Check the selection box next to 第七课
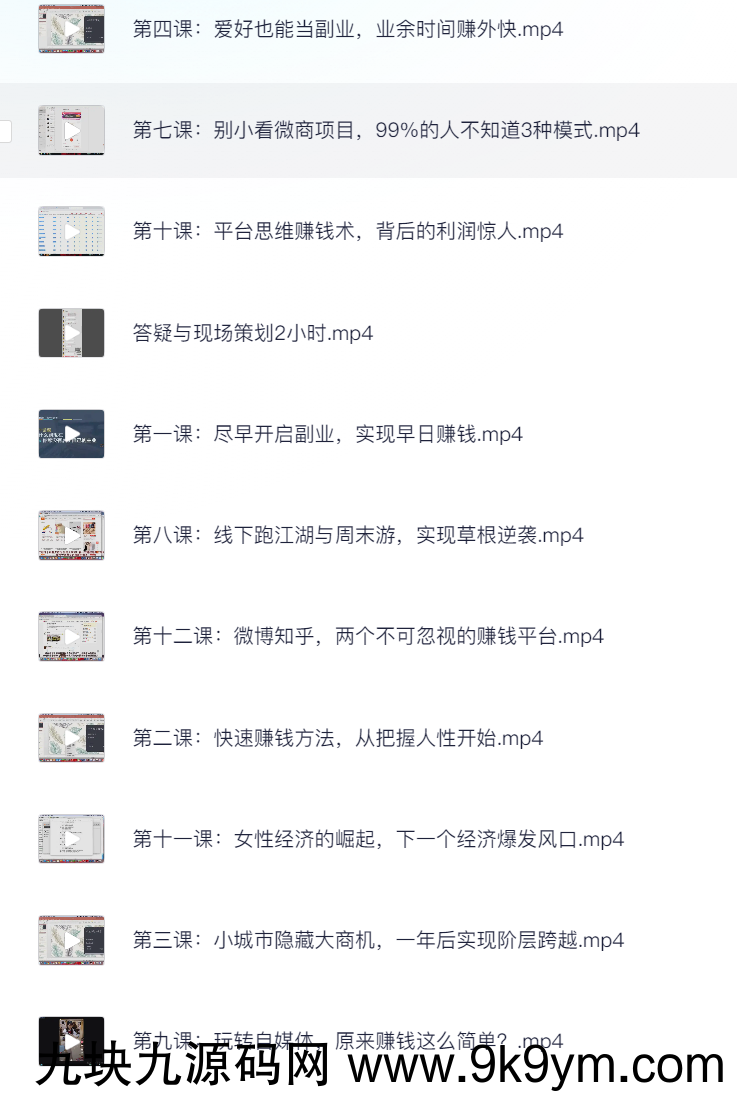This screenshot has height=1102, width=737. pos(6,130)
